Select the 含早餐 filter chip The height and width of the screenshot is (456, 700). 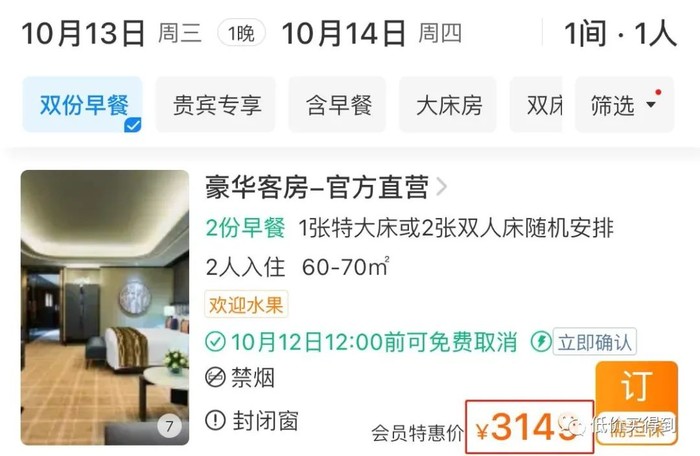click(x=337, y=104)
